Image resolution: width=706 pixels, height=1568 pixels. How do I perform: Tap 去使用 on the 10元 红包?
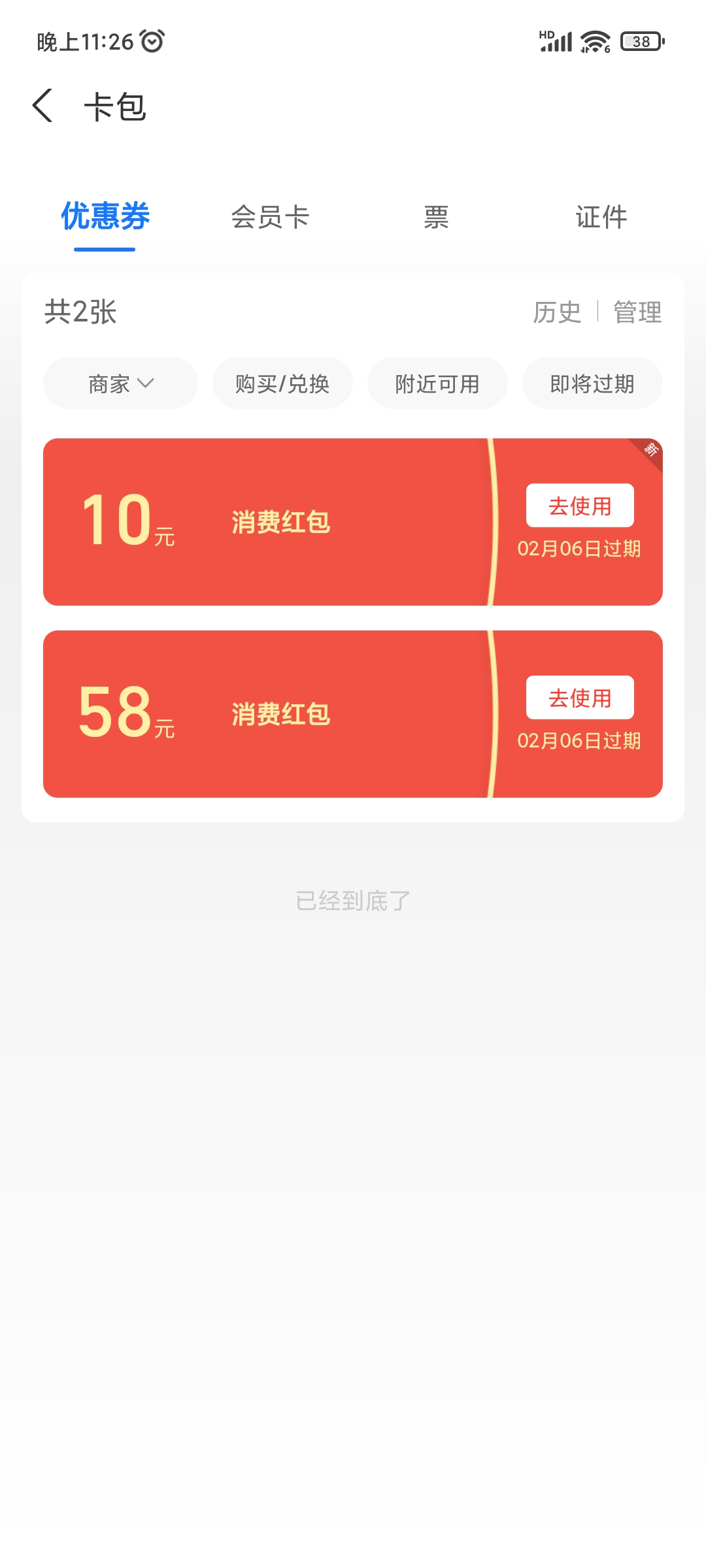point(580,506)
